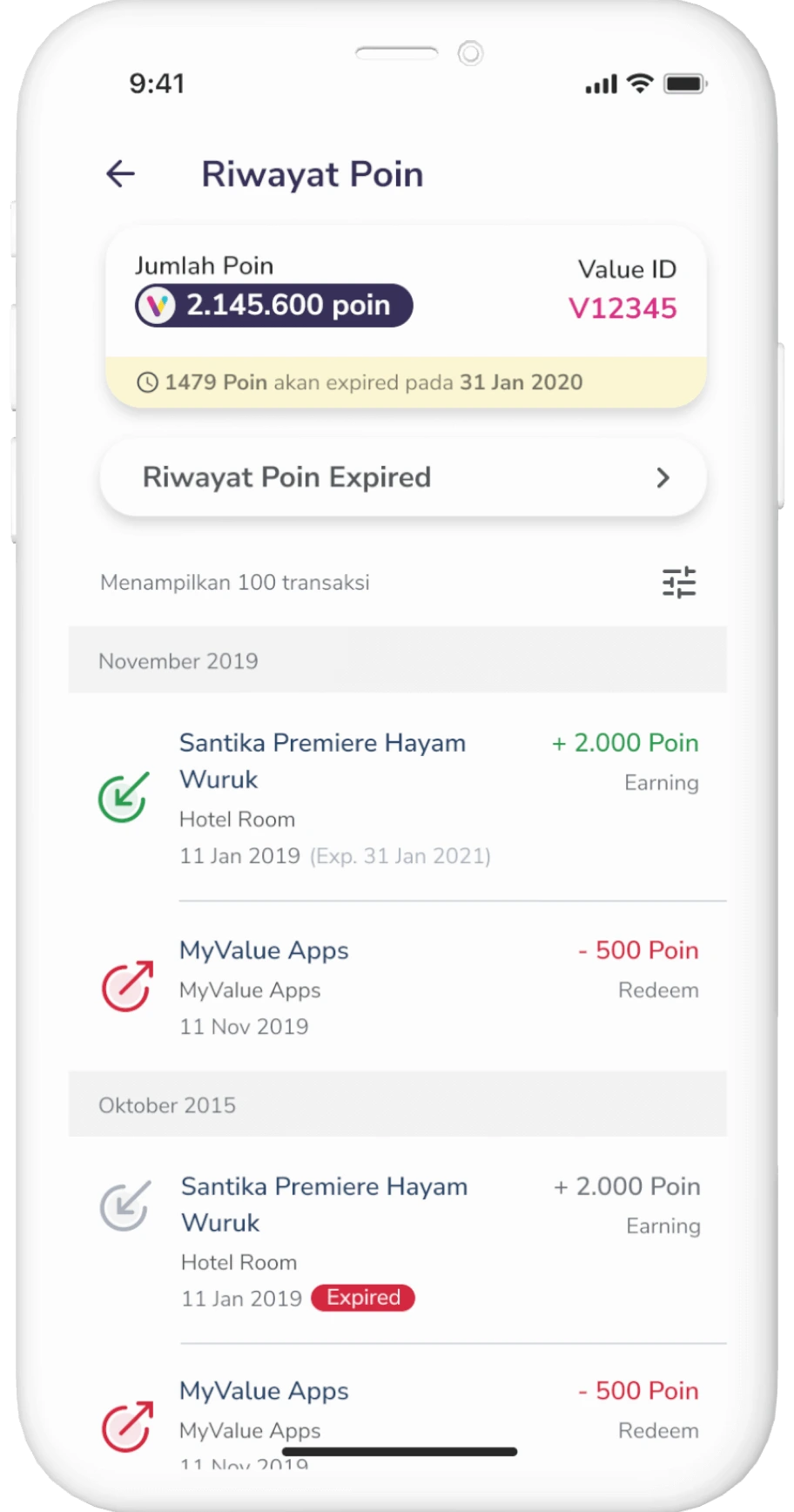Open Riwayat Poin Expired
This screenshot has height=1512, width=794.
402,477
